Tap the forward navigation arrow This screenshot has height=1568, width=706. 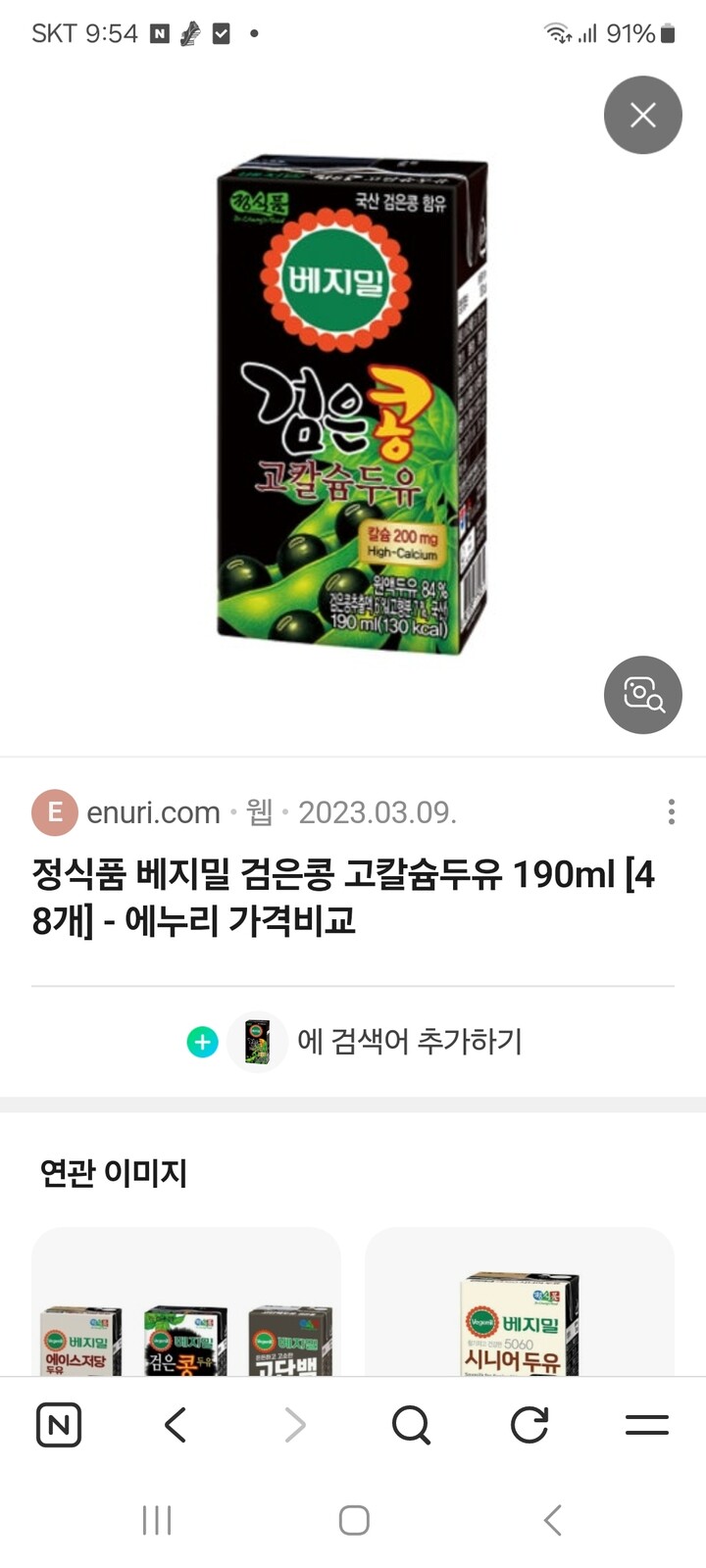pyautogui.click(x=294, y=1426)
